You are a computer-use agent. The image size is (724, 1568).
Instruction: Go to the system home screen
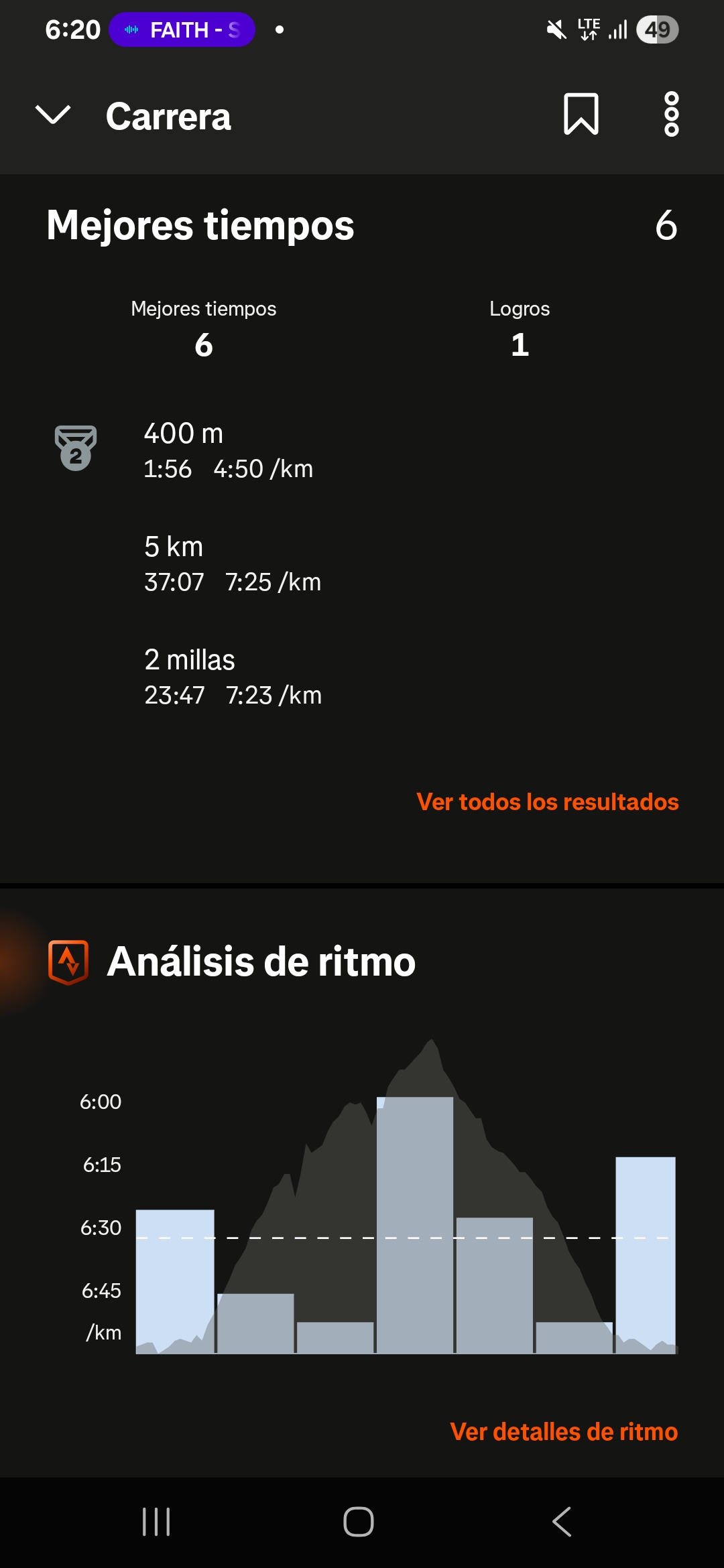[x=359, y=1522]
